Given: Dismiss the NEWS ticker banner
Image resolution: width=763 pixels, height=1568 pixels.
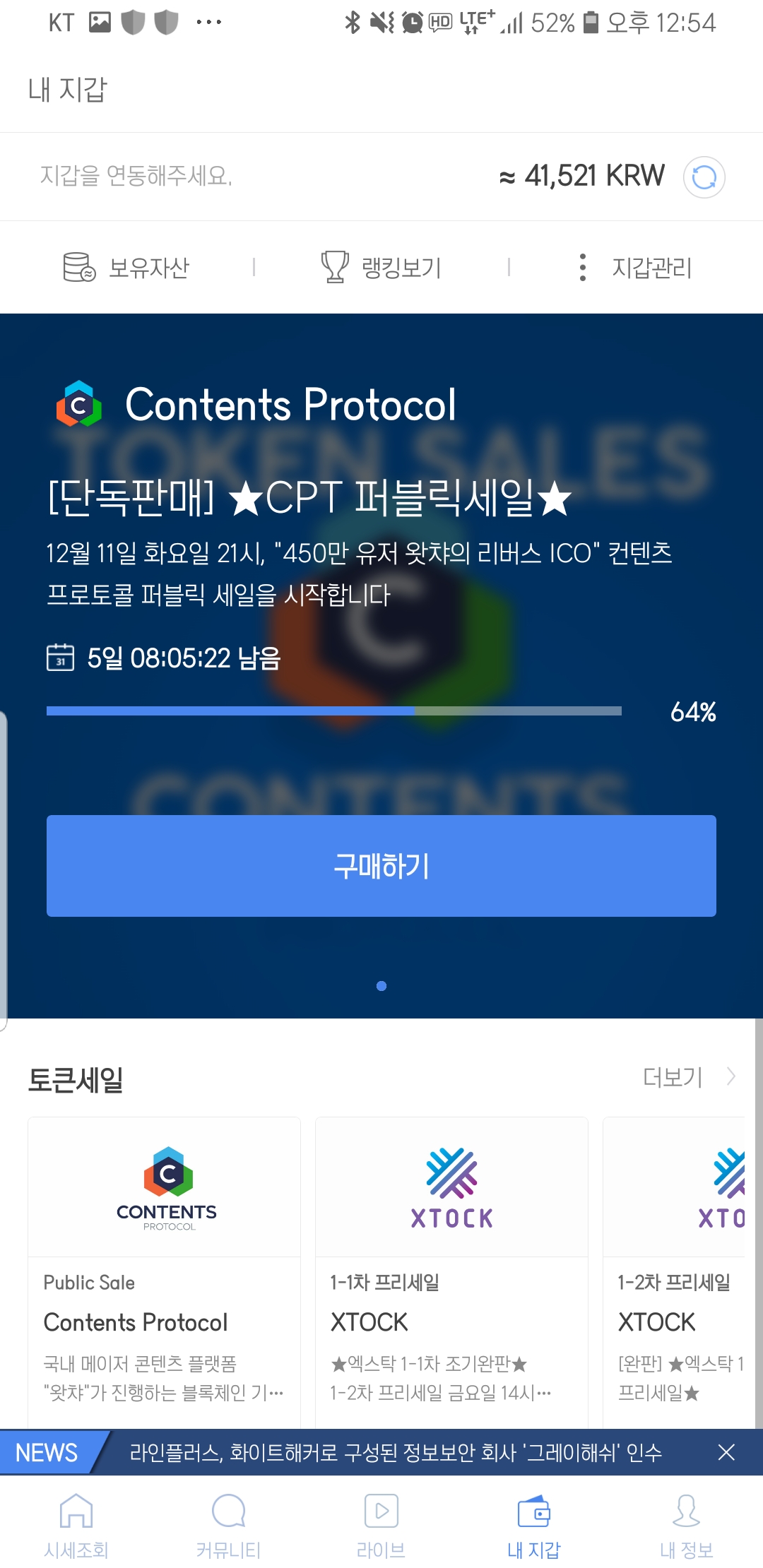Looking at the screenshot, I should (726, 1453).
